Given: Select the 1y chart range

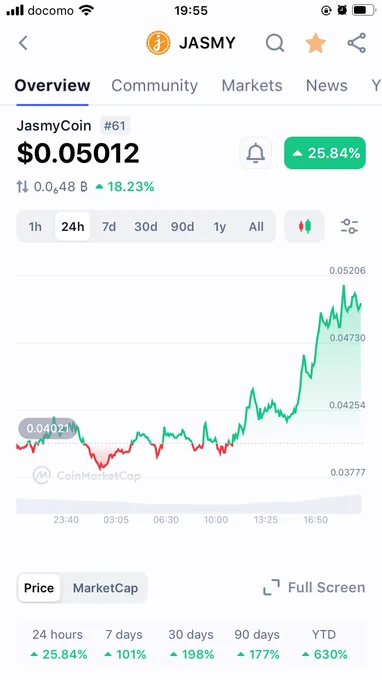Looking at the screenshot, I should [x=220, y=226].
